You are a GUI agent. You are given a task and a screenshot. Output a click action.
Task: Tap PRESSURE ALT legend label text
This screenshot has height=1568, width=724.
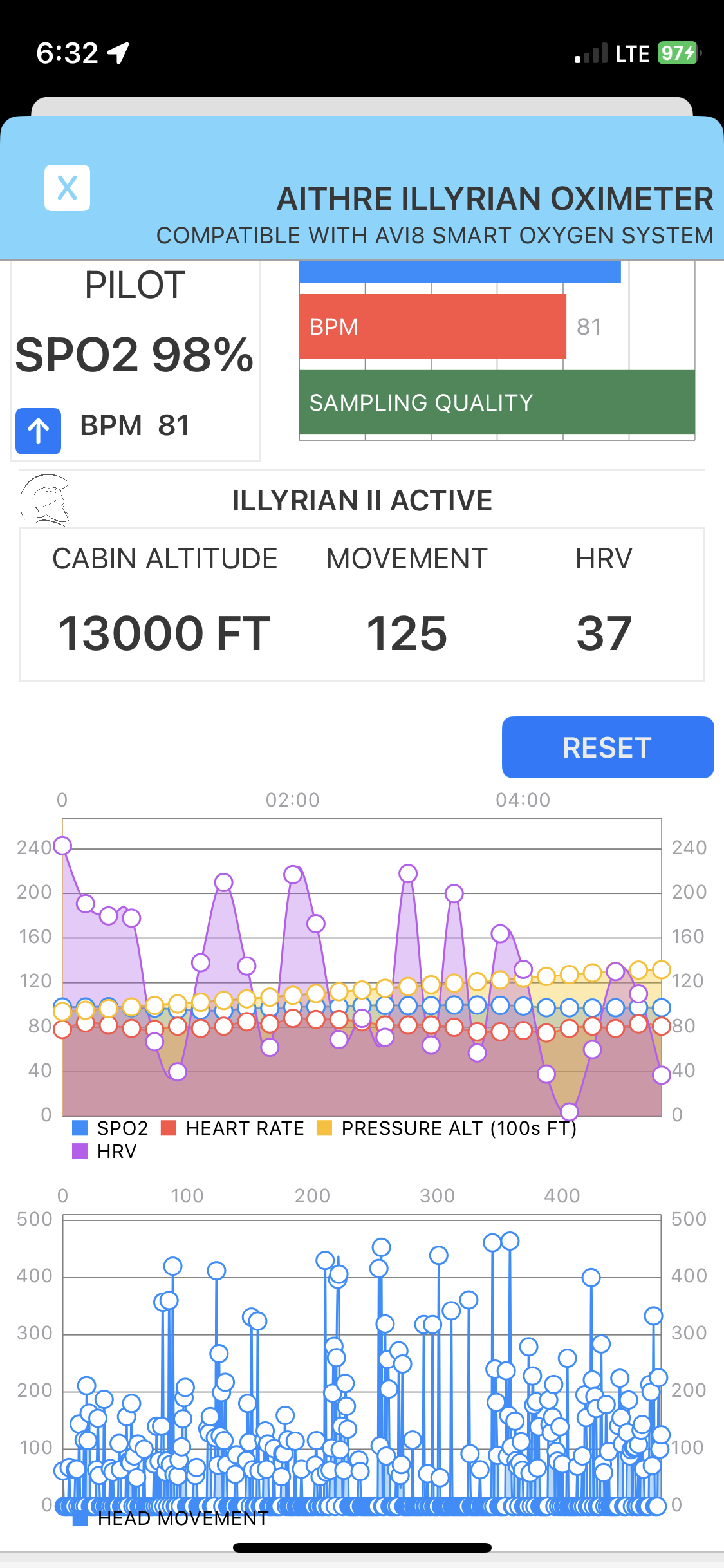click(457, 1128)
